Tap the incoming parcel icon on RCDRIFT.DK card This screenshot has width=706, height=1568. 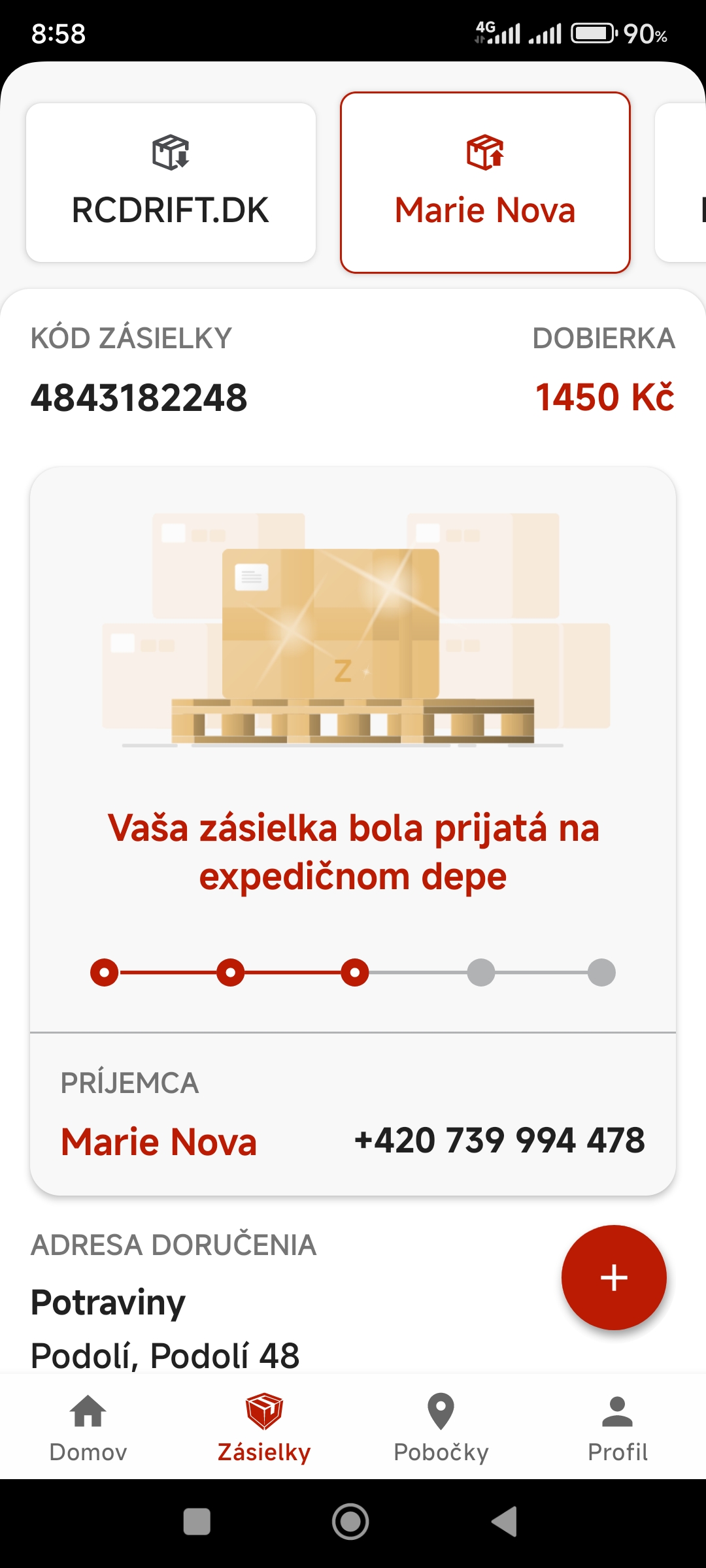pos(170,152)
